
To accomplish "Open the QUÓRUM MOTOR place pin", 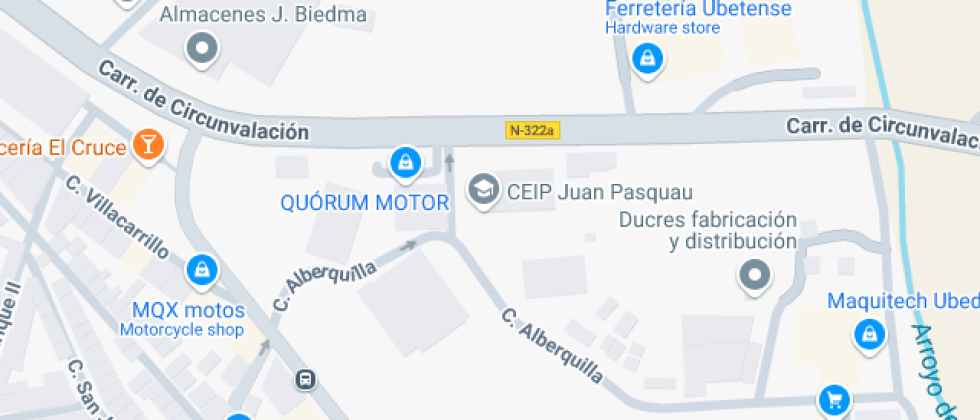I will [405, 161].
